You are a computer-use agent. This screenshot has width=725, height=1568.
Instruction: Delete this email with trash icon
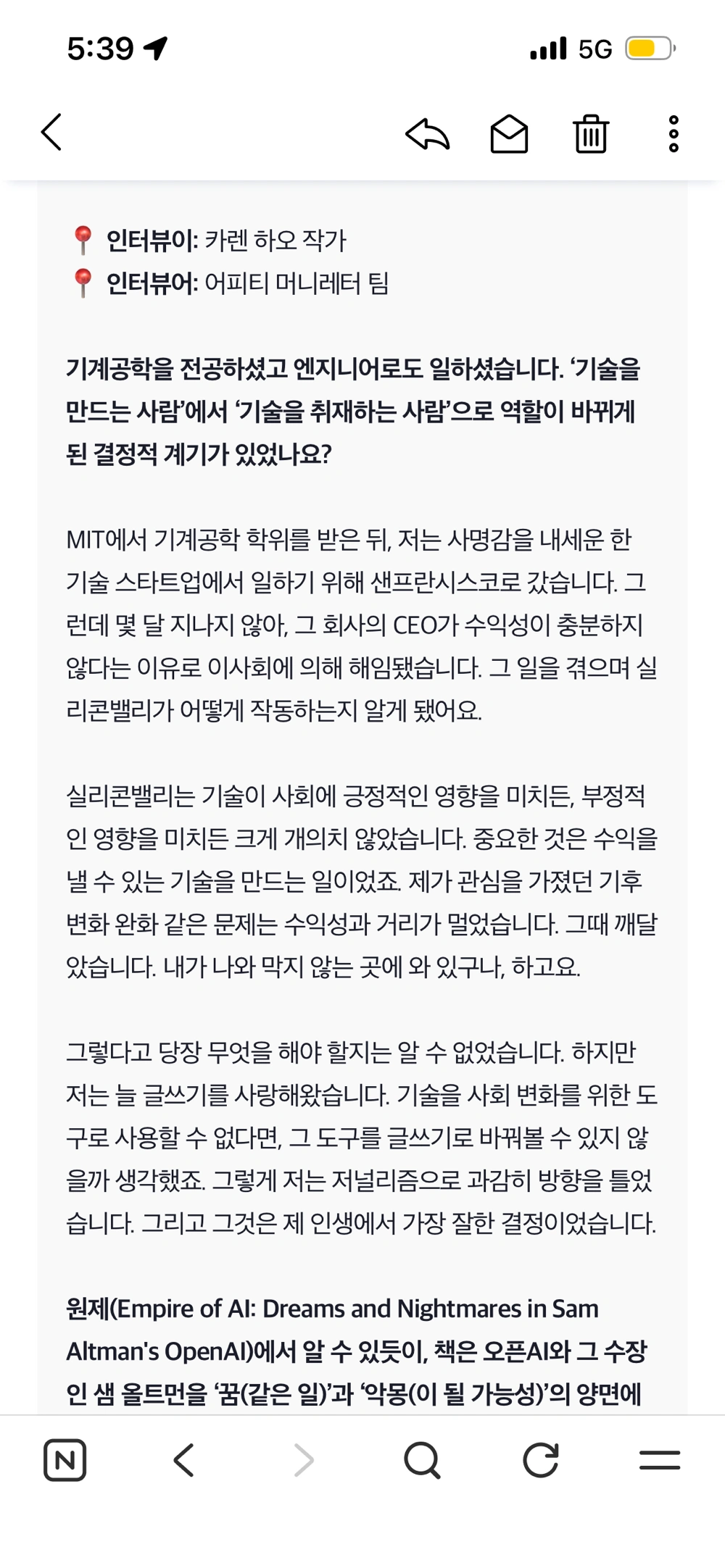591,134
